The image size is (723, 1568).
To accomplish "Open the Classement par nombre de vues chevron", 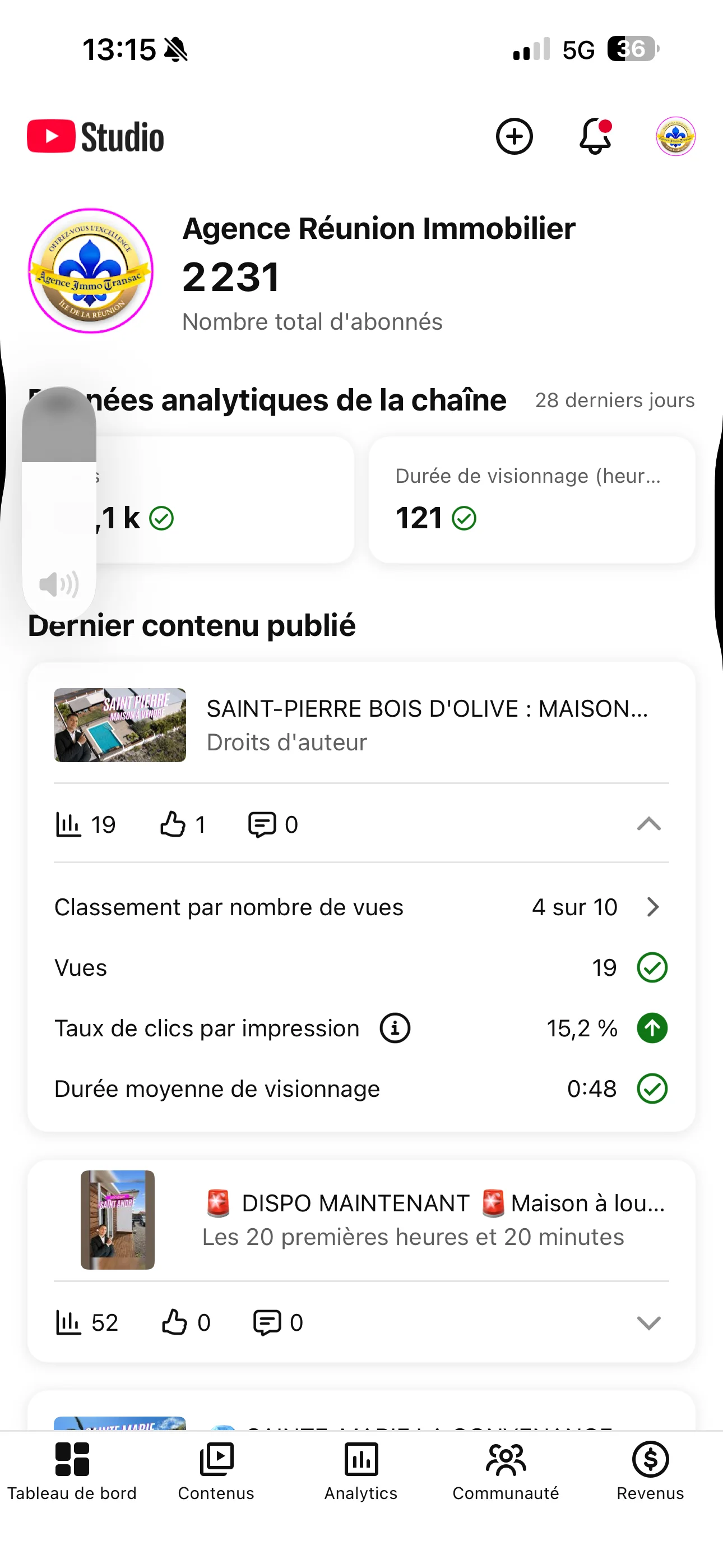I will click(x=653, y=907).
